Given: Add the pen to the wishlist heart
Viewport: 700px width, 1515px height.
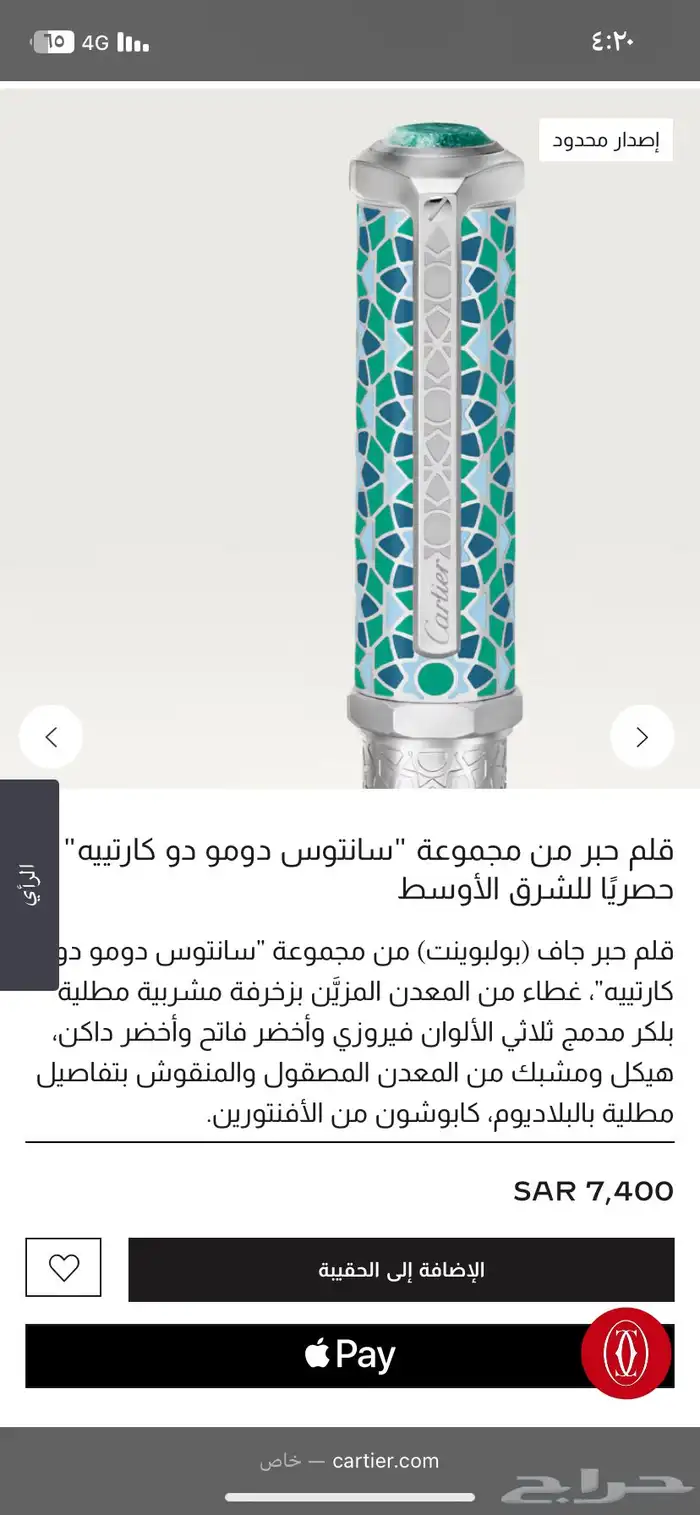Looking at the screenshot, I should pos(63,1268).
